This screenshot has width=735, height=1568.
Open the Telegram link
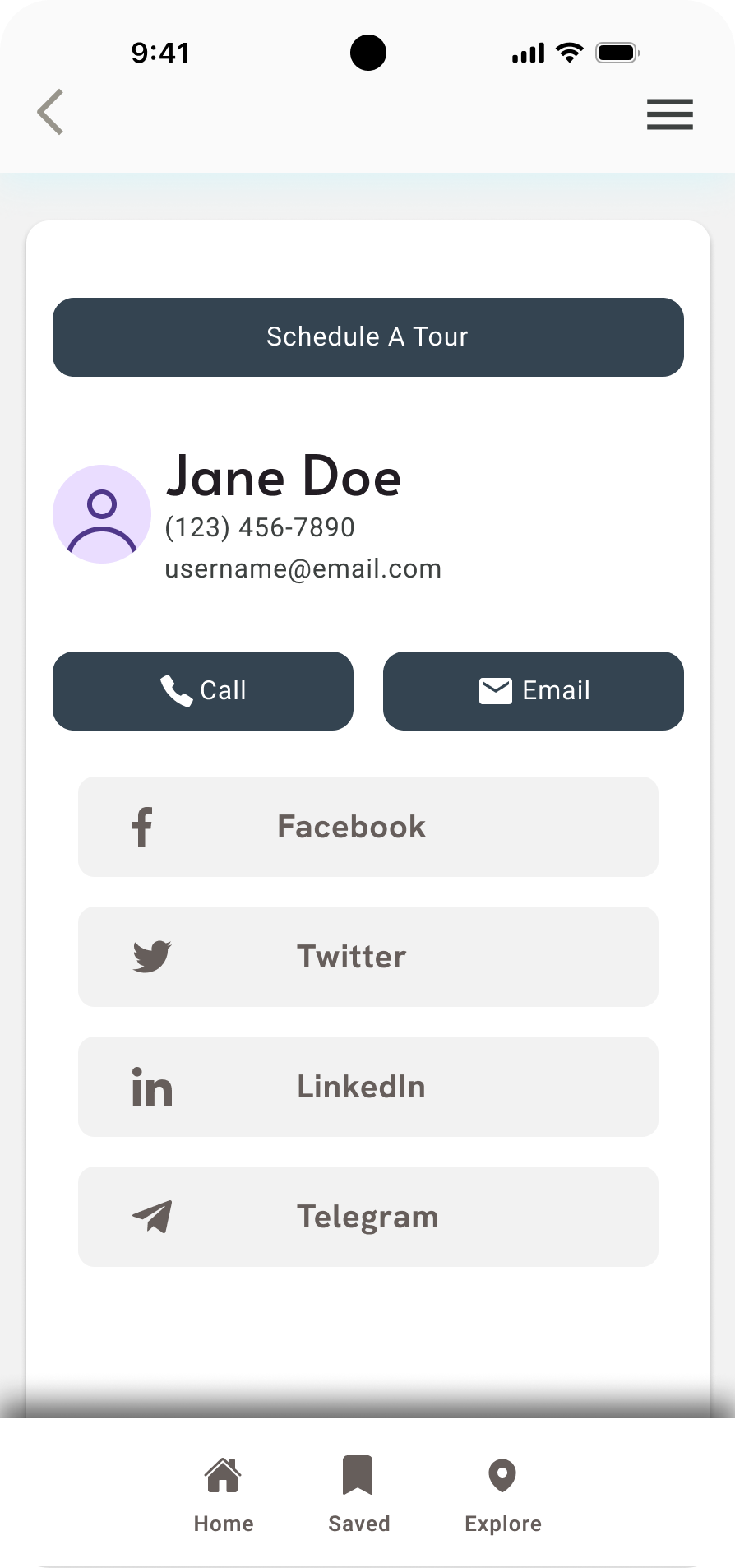(368, 1217)
